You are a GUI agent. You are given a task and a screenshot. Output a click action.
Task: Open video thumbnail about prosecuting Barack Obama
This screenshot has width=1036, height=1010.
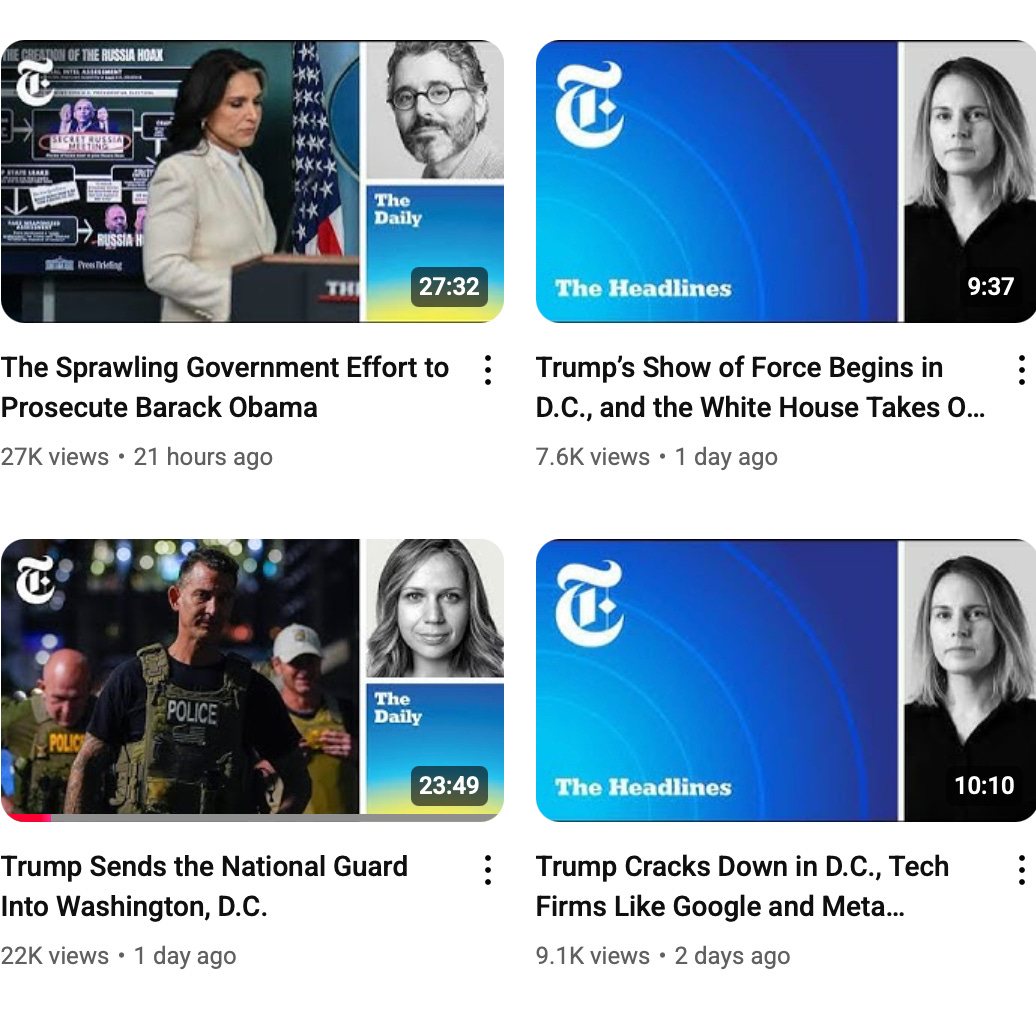tap(251, 181)
